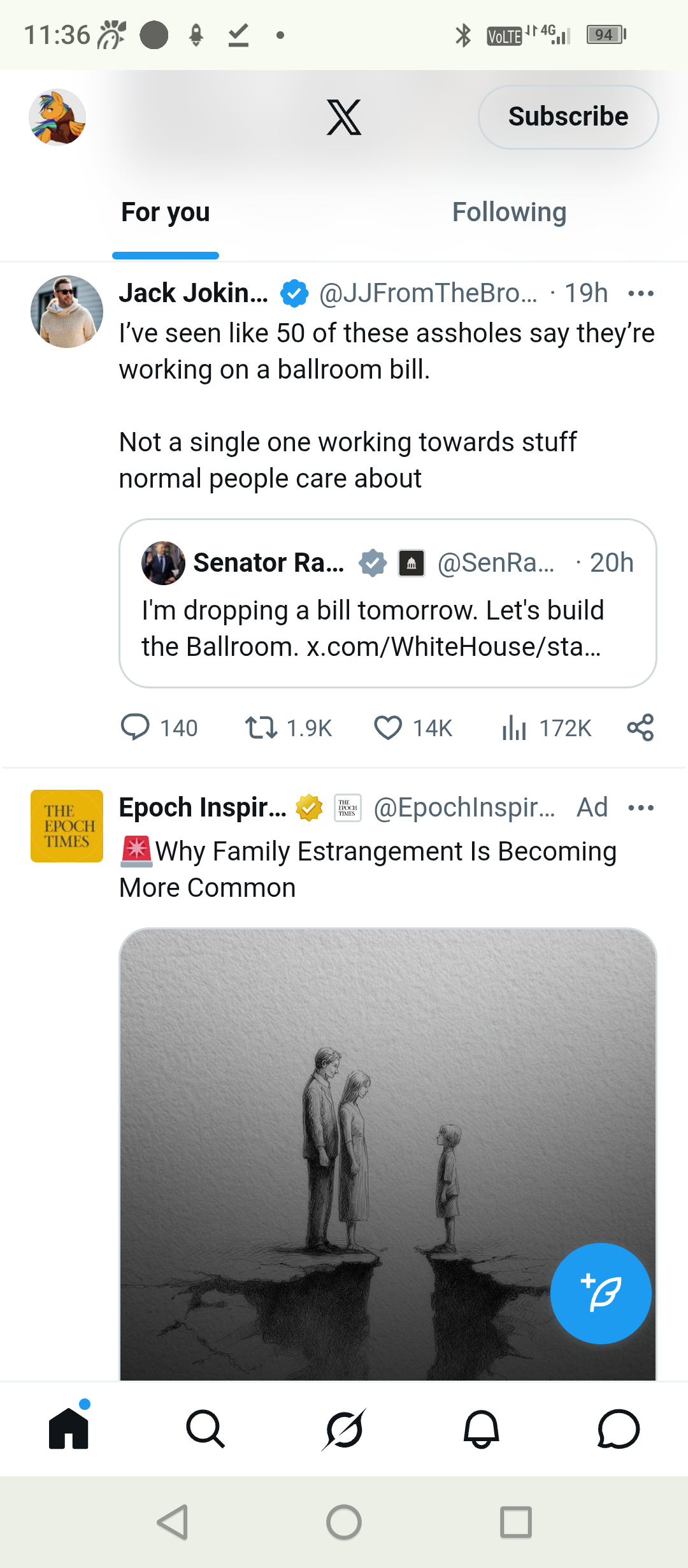Share Jack Jokin's post
The image size is (688, 1568).
click(640, 727)
